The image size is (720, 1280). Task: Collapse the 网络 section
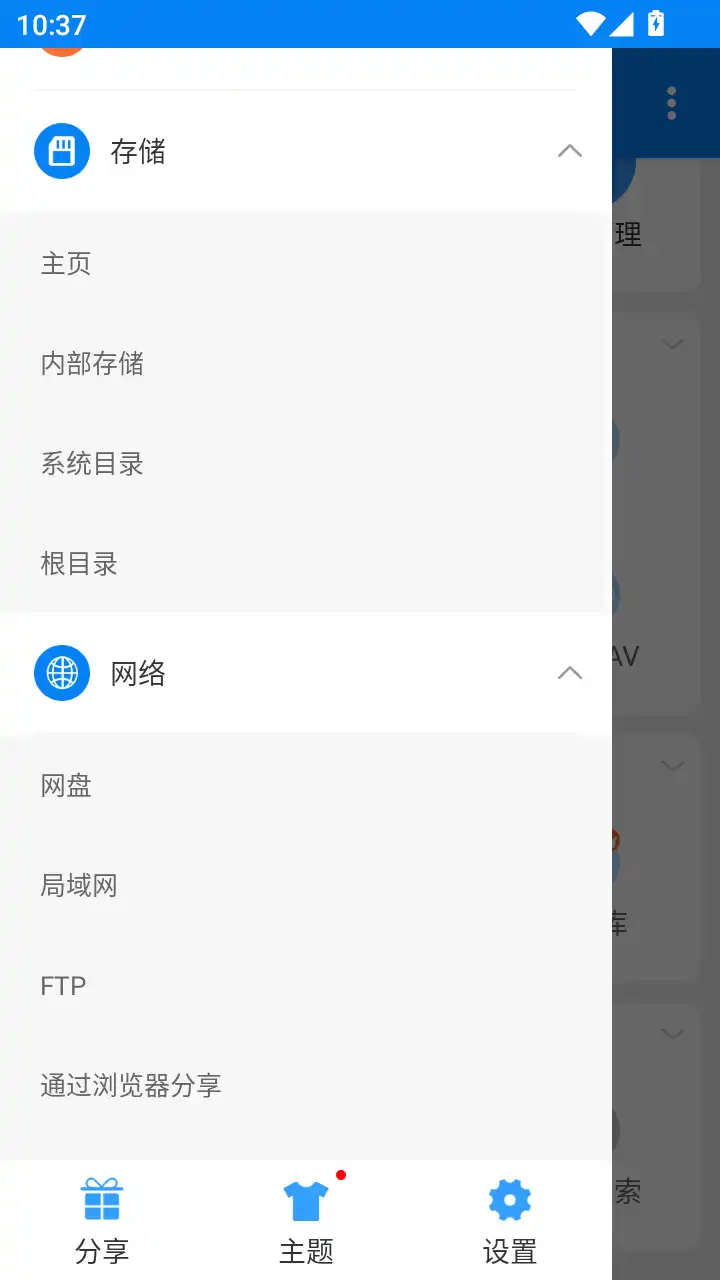tap(570, 673)
